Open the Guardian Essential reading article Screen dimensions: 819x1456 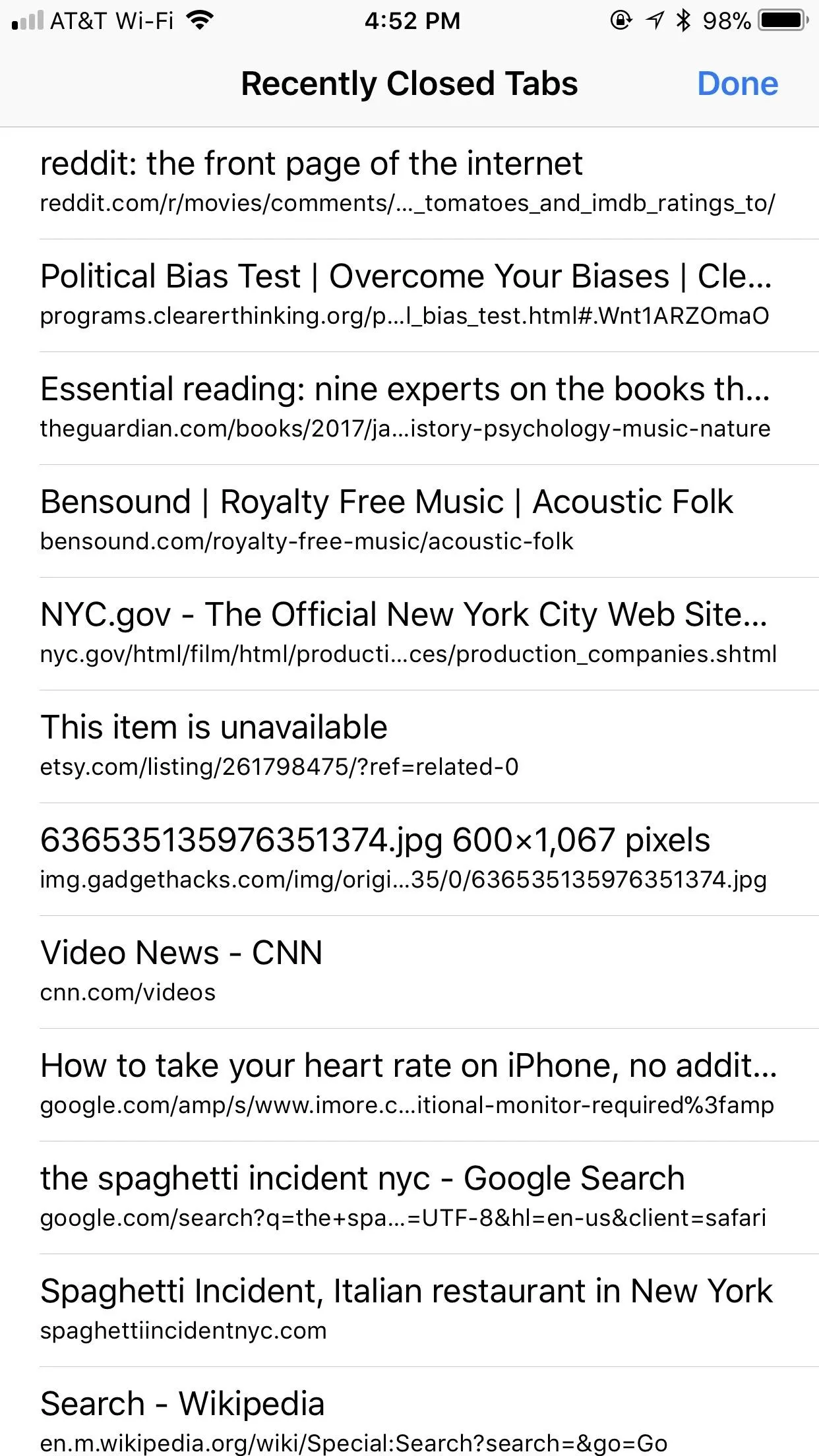[x=409, y=408]
